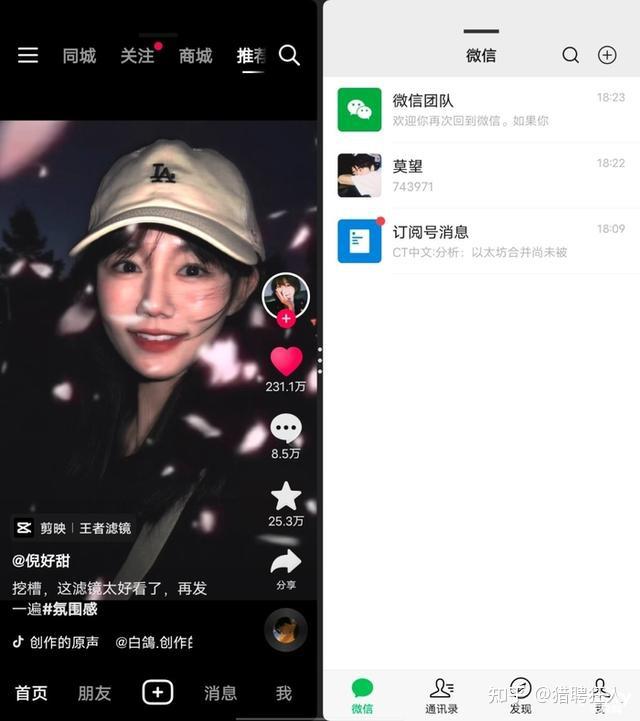Open 订阅号消息 subscription messages
Viewport: 640px width, 721px height.
[x=480, y=241]
